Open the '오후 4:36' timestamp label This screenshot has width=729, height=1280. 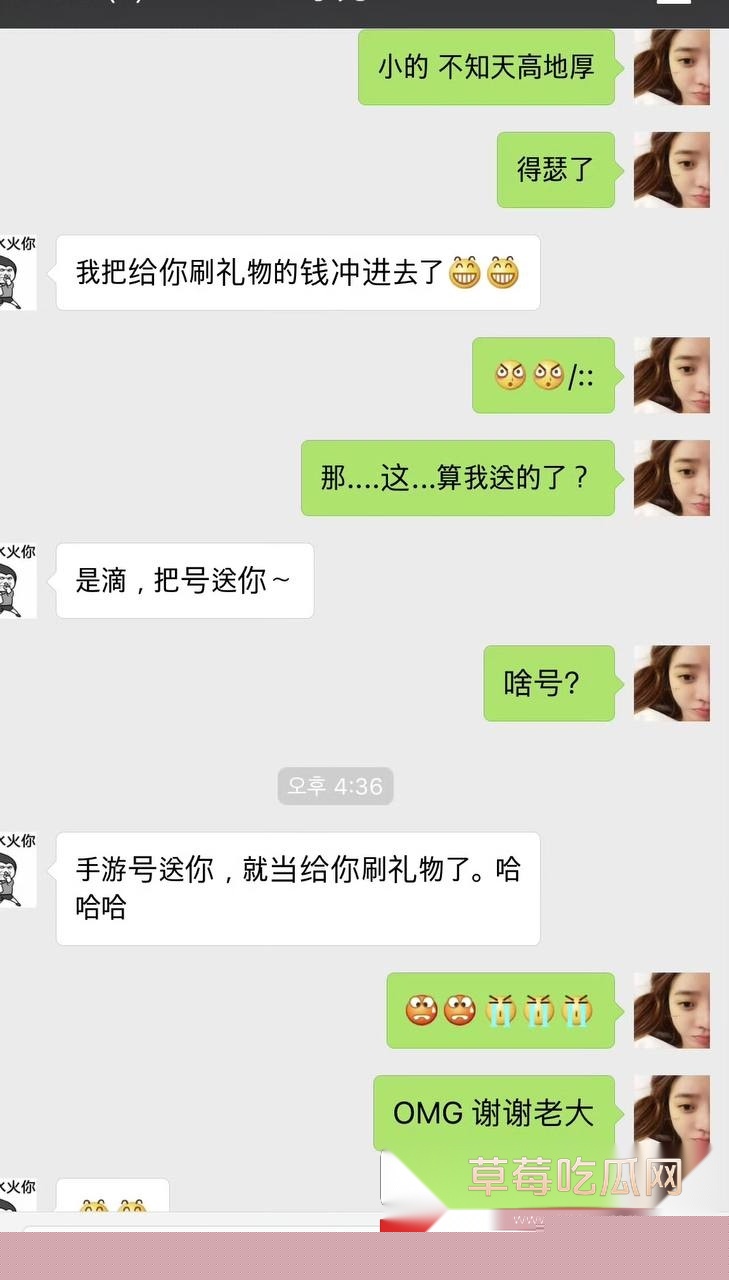pyautogui.click(x=335, y=786)
